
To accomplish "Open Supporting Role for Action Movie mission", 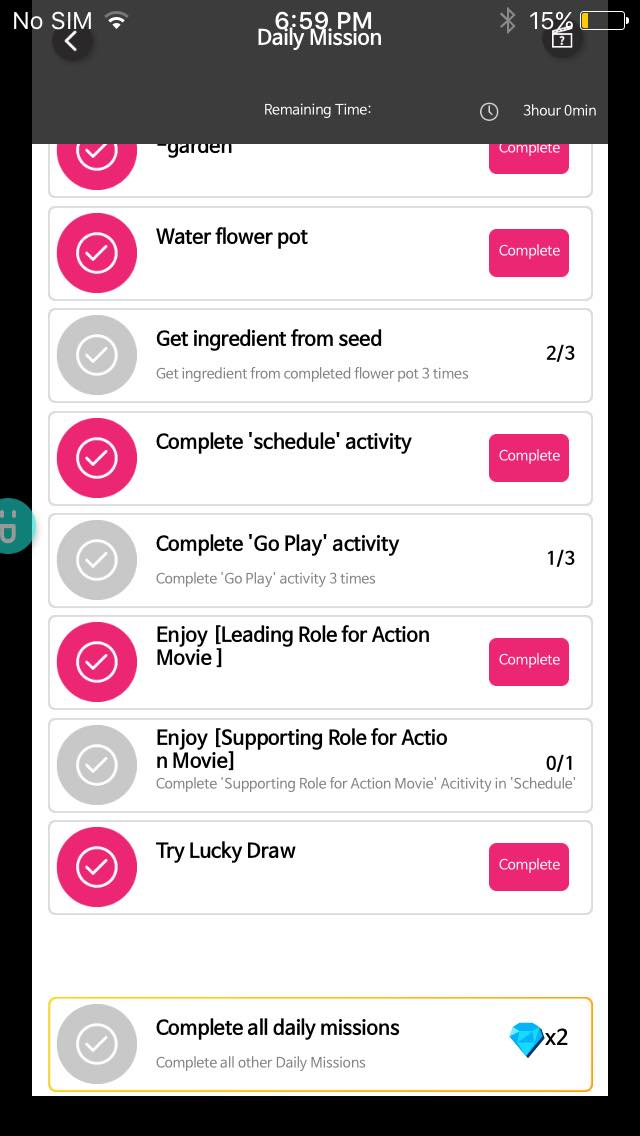I will (320, 765).
